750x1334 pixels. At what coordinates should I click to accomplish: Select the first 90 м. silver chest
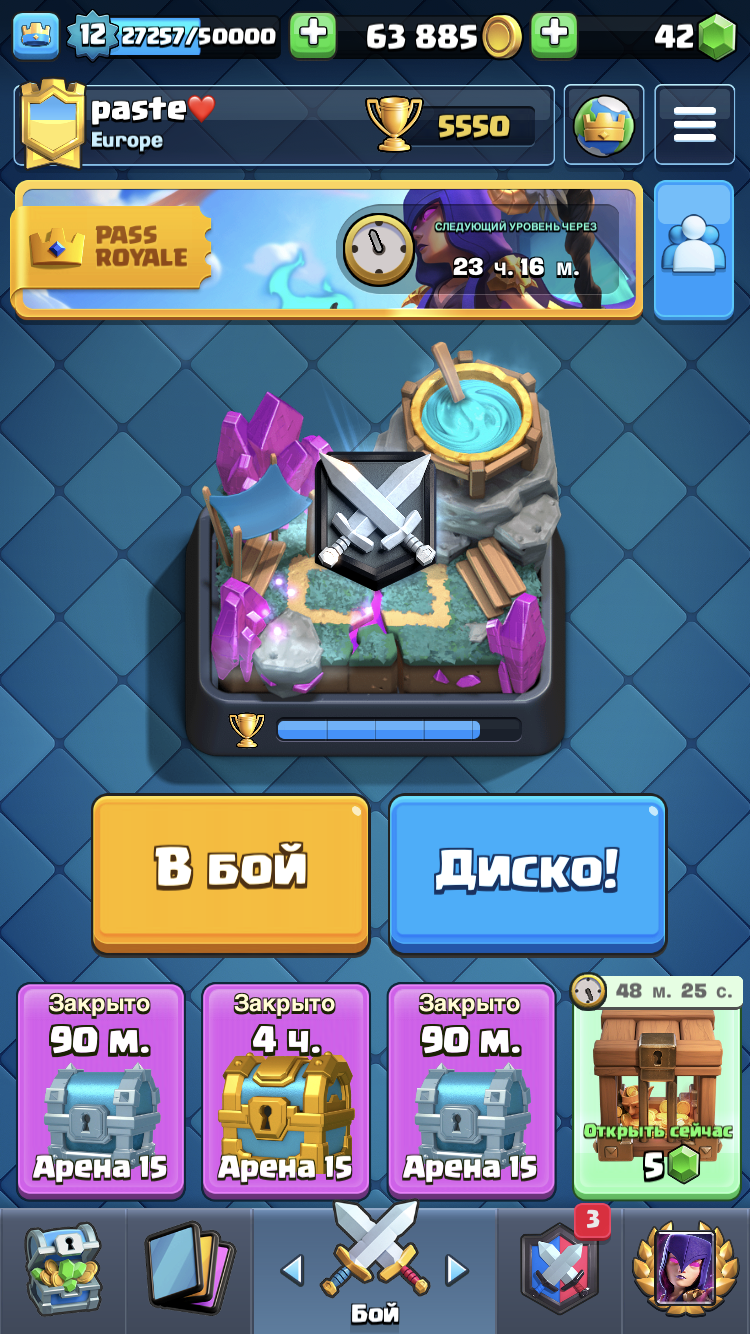tap(101, 1090)
